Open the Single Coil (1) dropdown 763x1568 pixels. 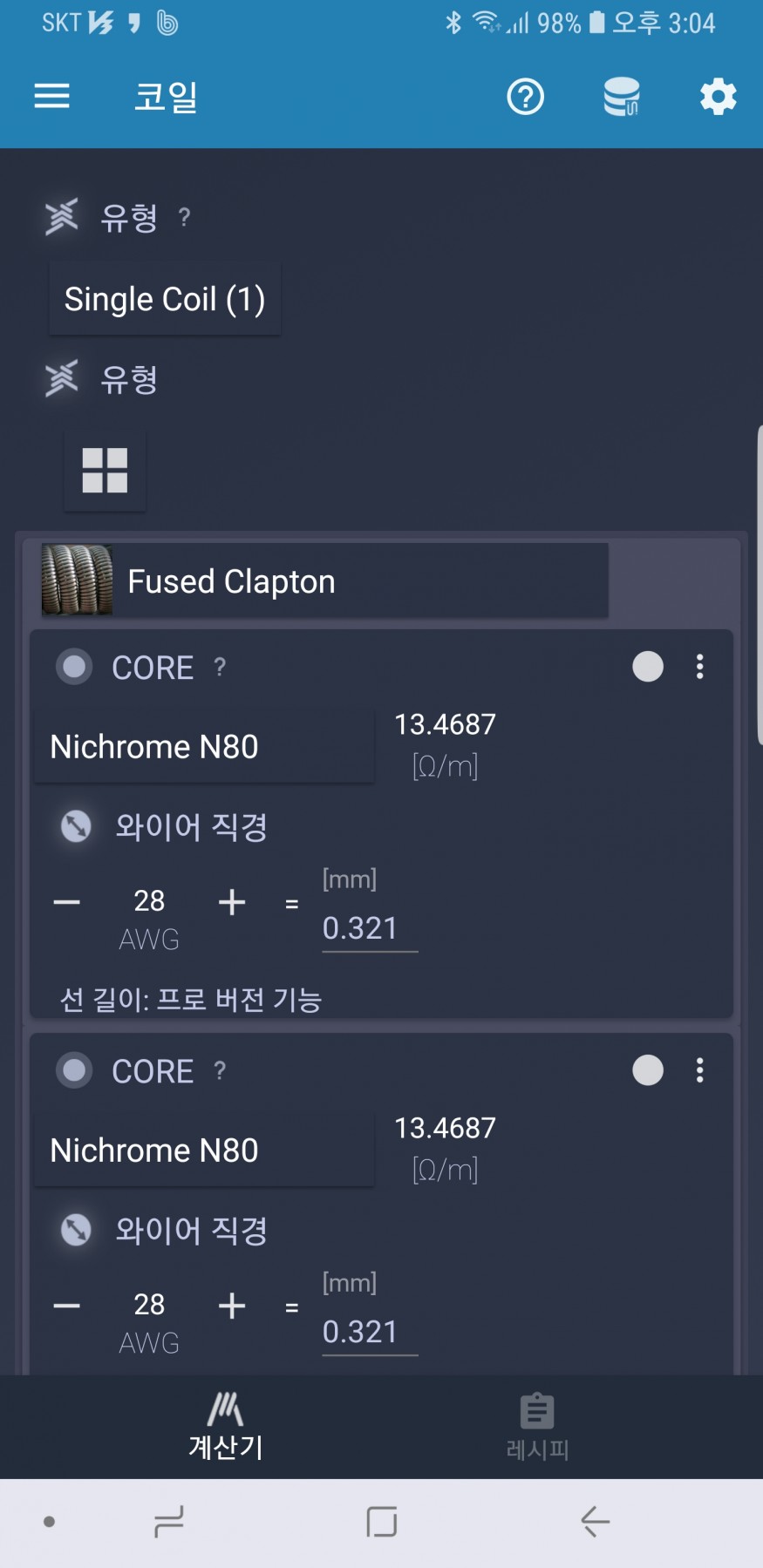(165, 299)
